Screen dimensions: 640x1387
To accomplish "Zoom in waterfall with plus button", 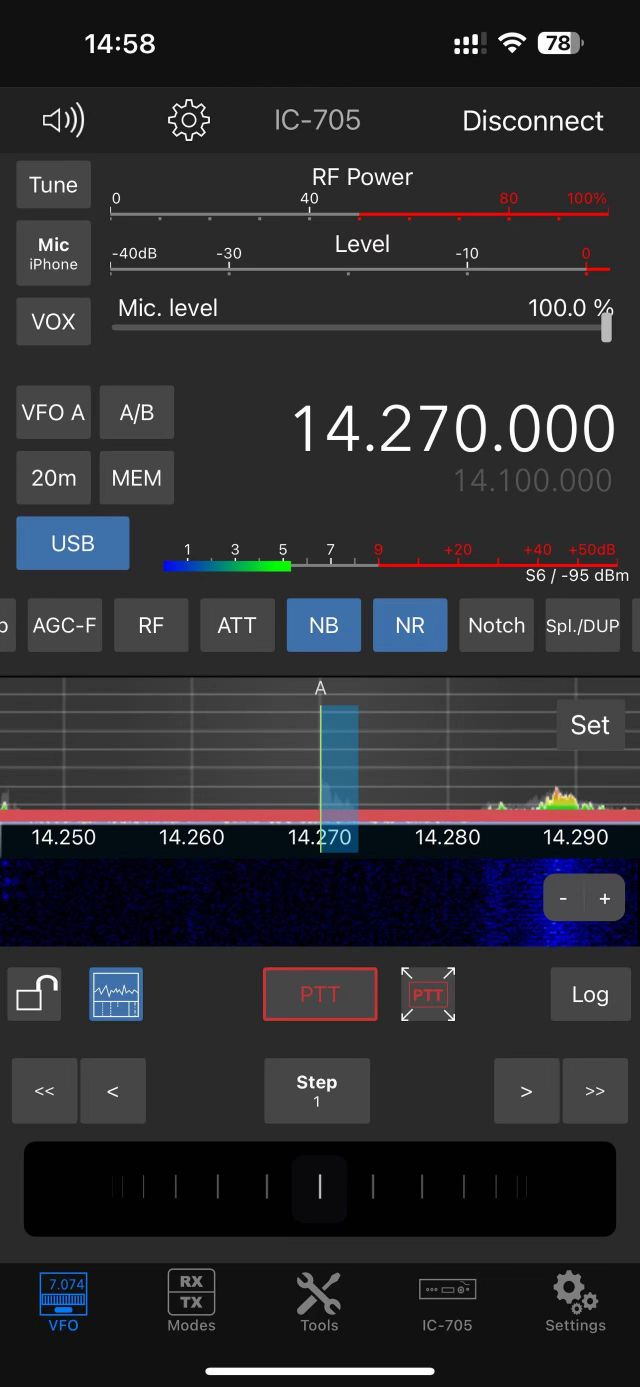I will (604, 898).
